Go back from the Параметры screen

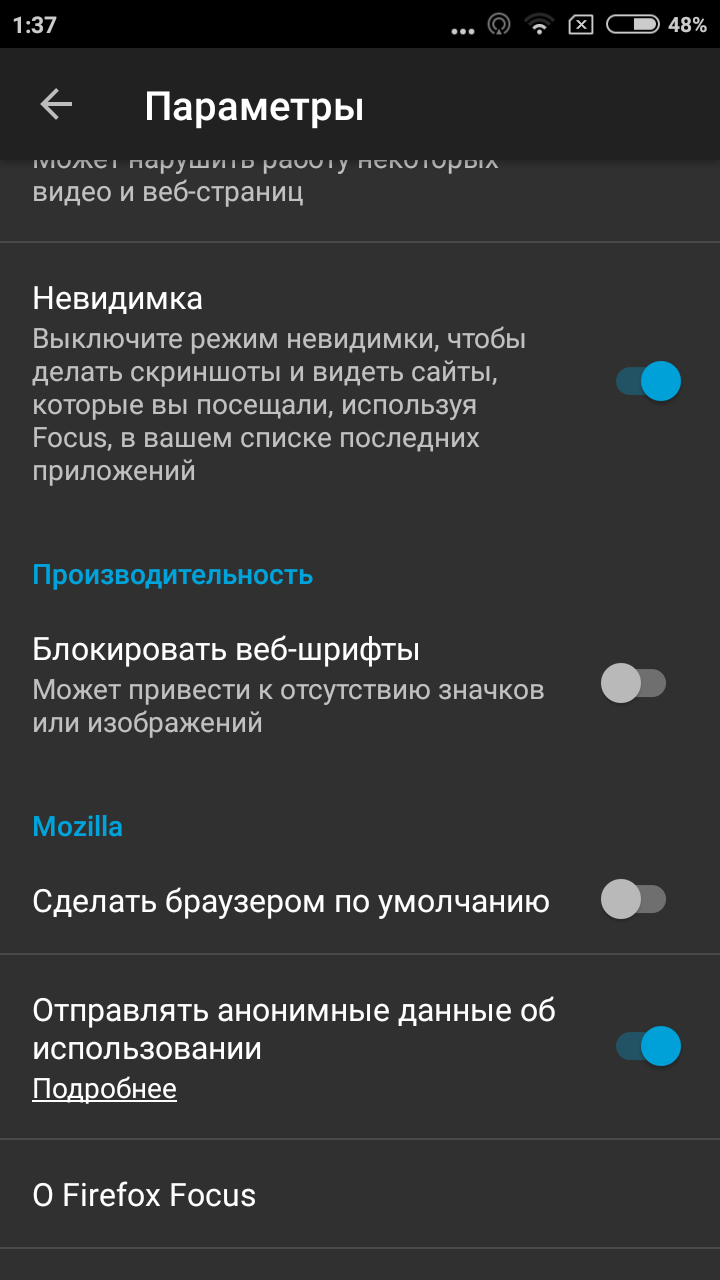(x=56, y=105)
